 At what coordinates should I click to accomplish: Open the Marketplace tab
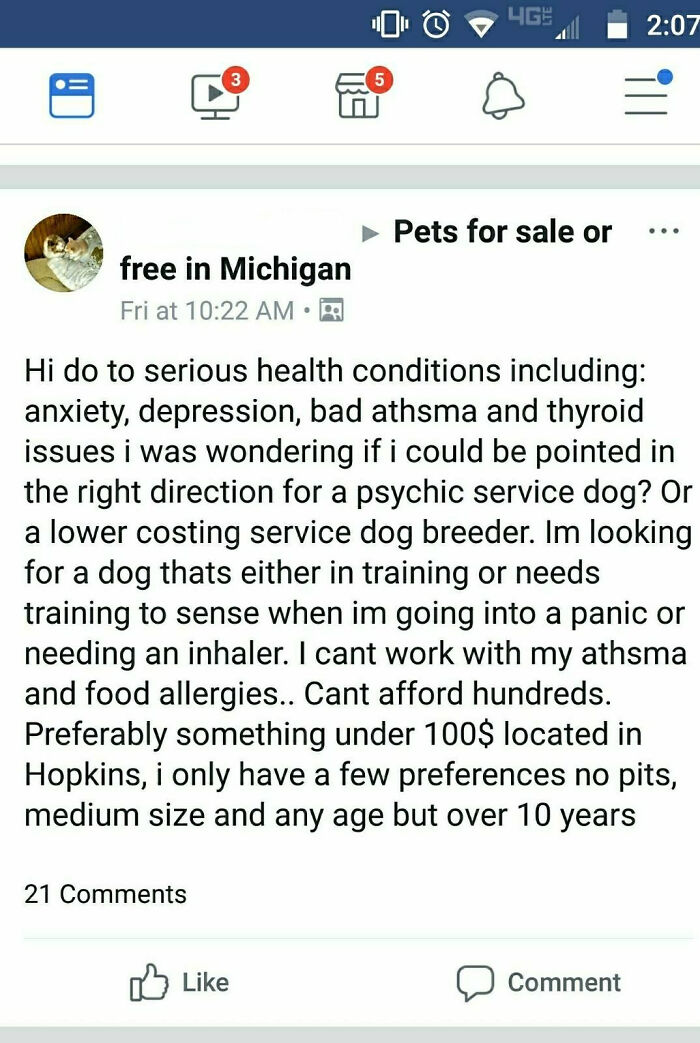coord(359,97)
